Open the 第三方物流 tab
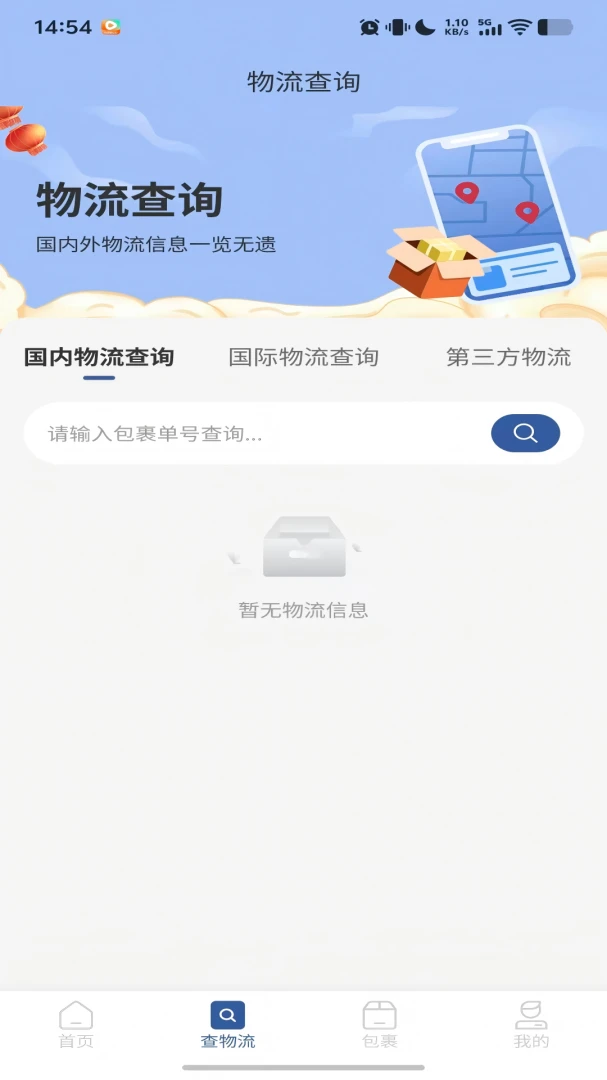 [508, 357]
